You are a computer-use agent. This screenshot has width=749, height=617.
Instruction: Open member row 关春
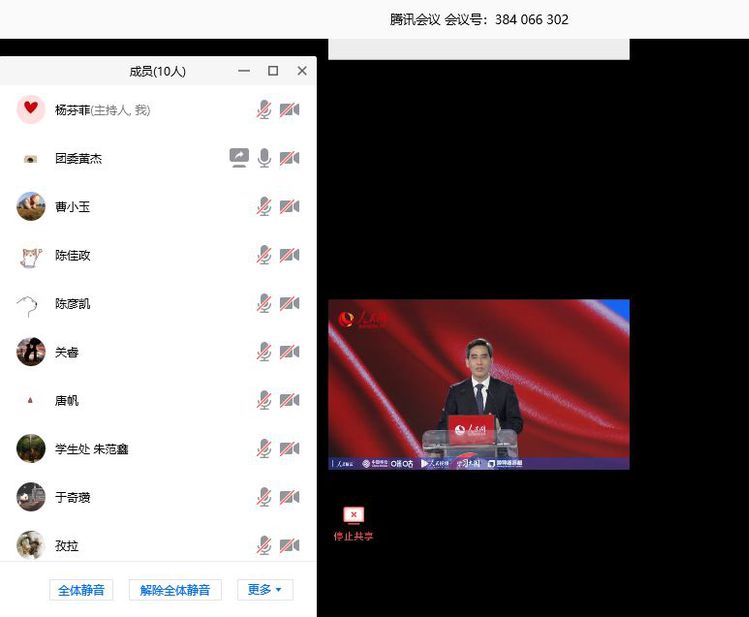coord(66,352)
